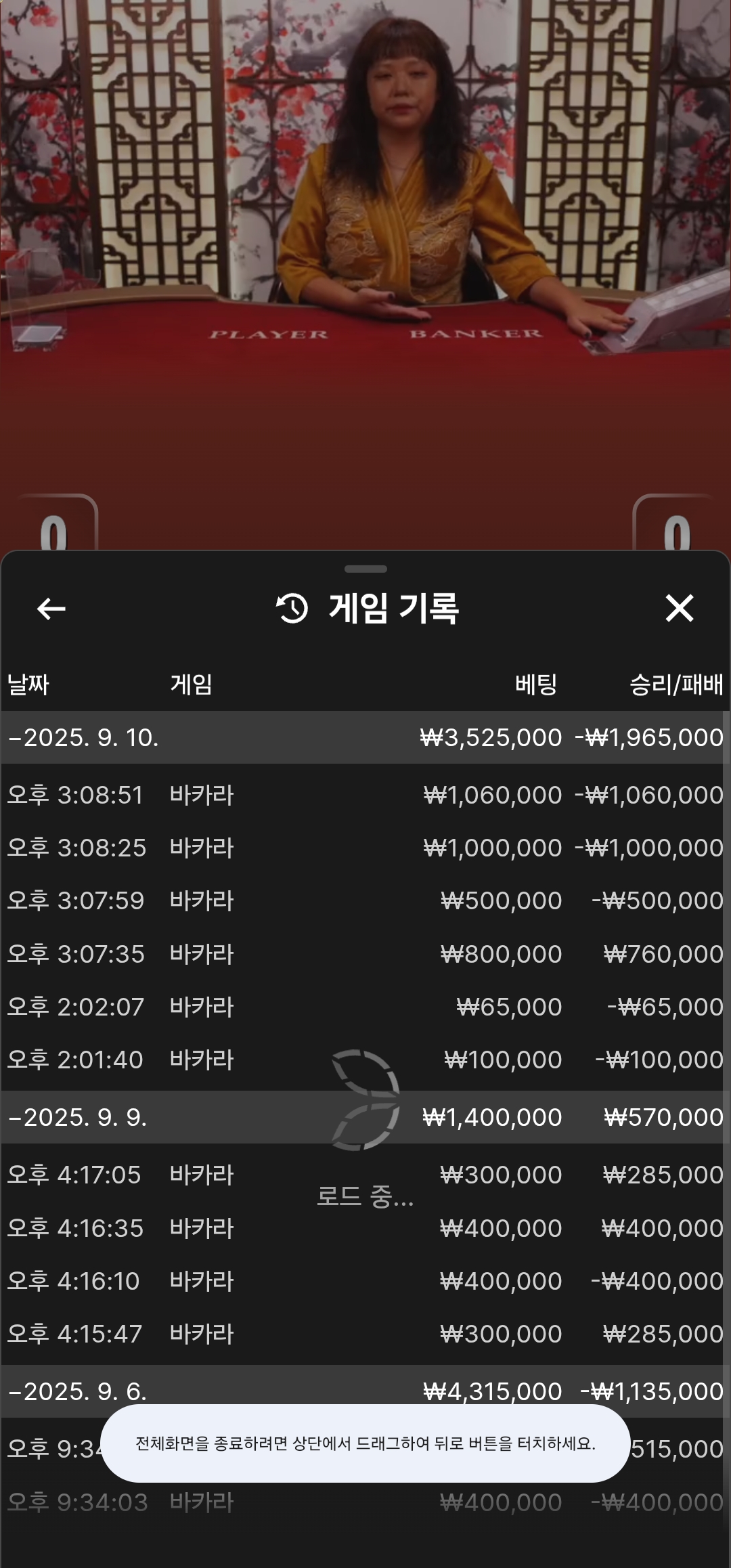Close the 게임 기록 panel
731x1568 pixels.
(680, 608)
